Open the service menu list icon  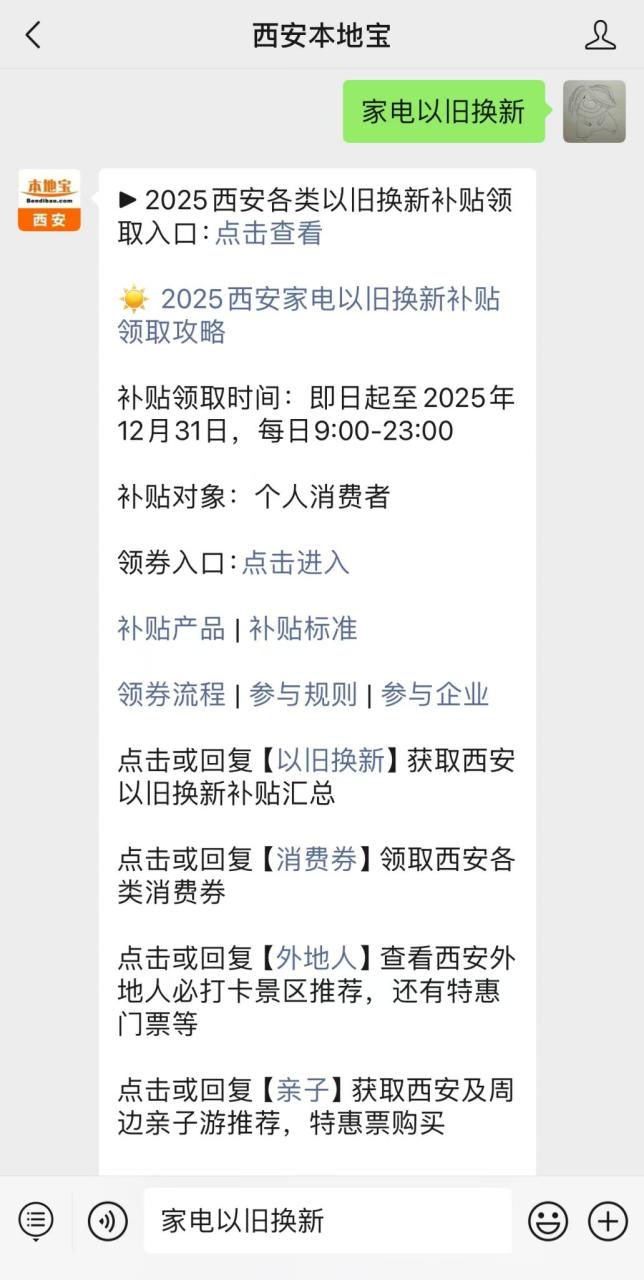(36, 1220)
